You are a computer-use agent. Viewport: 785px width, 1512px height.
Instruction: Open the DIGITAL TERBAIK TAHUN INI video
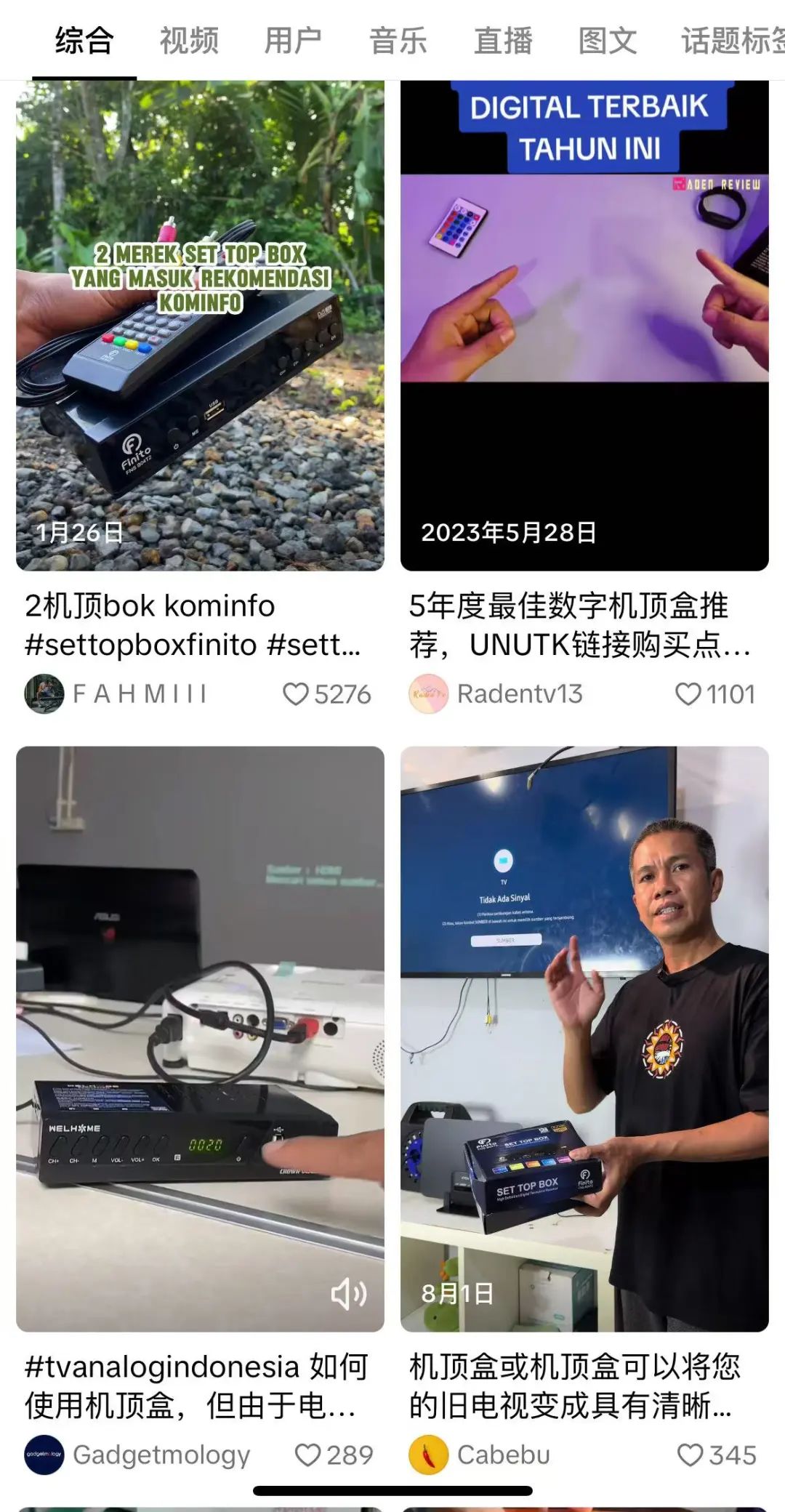click(584, 326)
